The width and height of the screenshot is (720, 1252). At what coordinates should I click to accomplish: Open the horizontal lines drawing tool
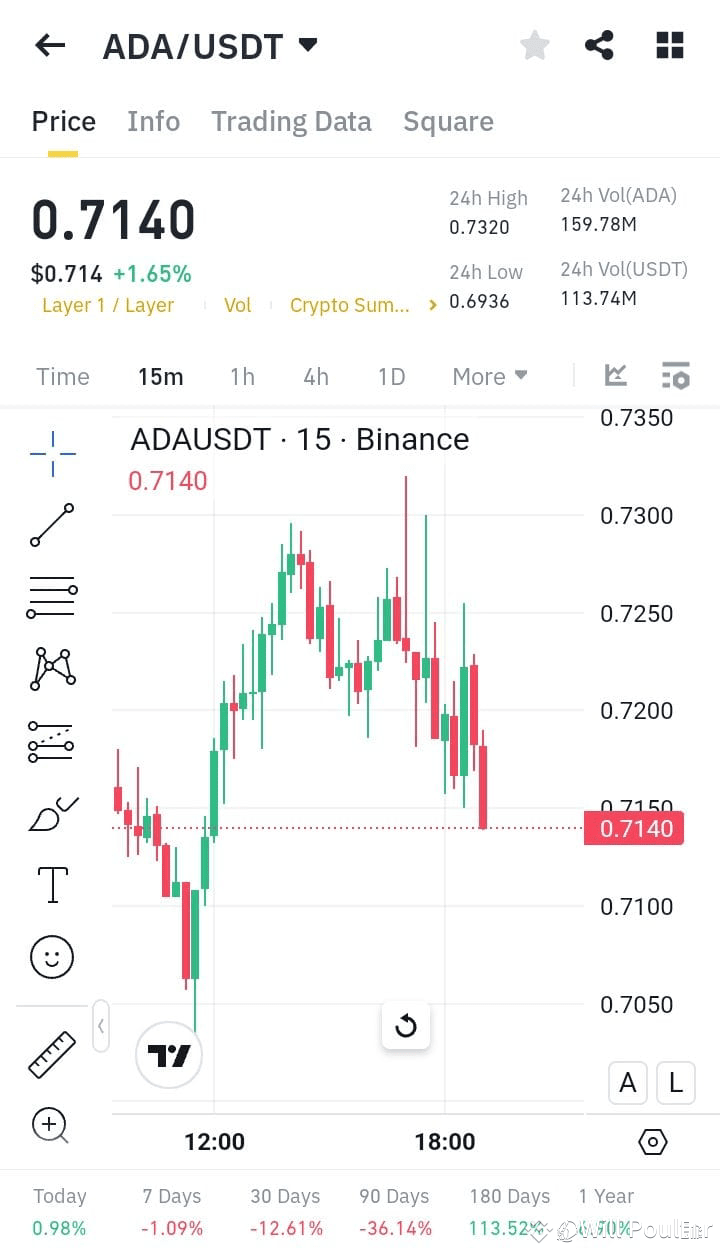tap(51, 596)
